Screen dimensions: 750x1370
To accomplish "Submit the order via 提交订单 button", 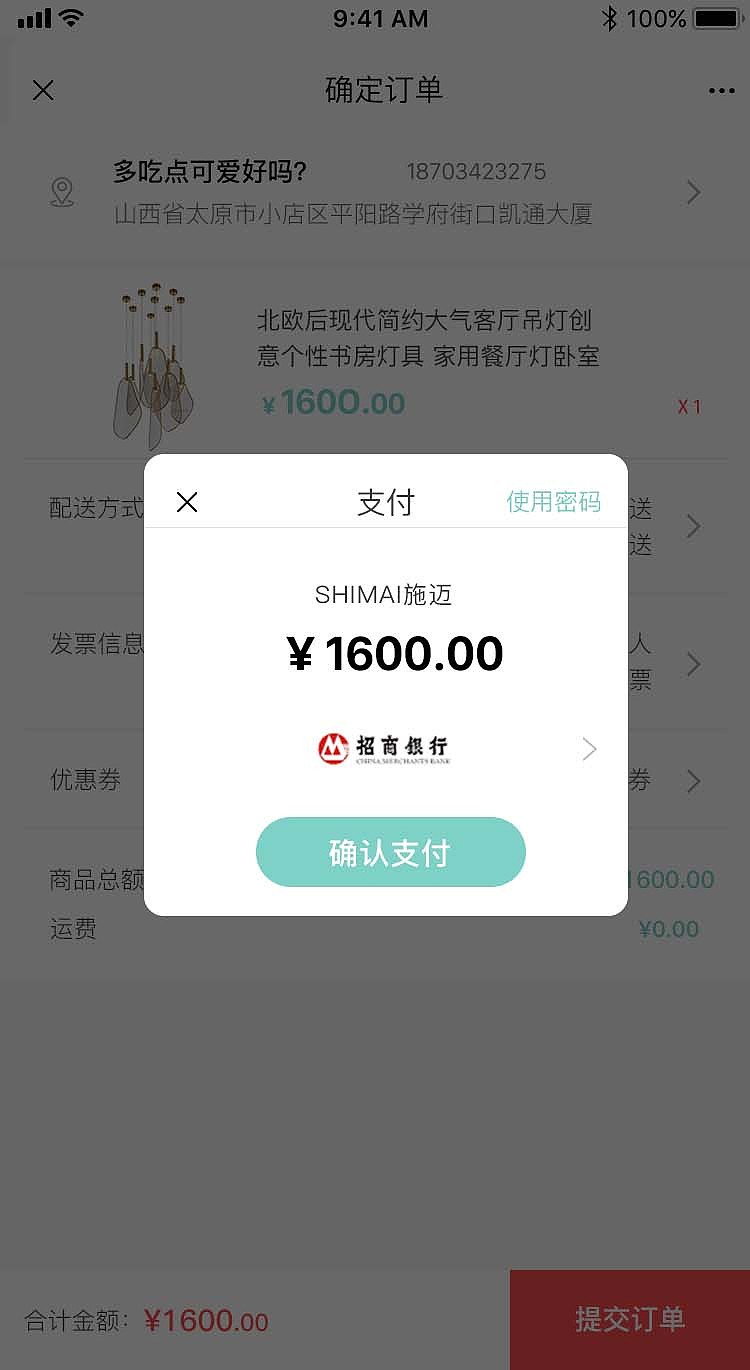I will 629,1319.
